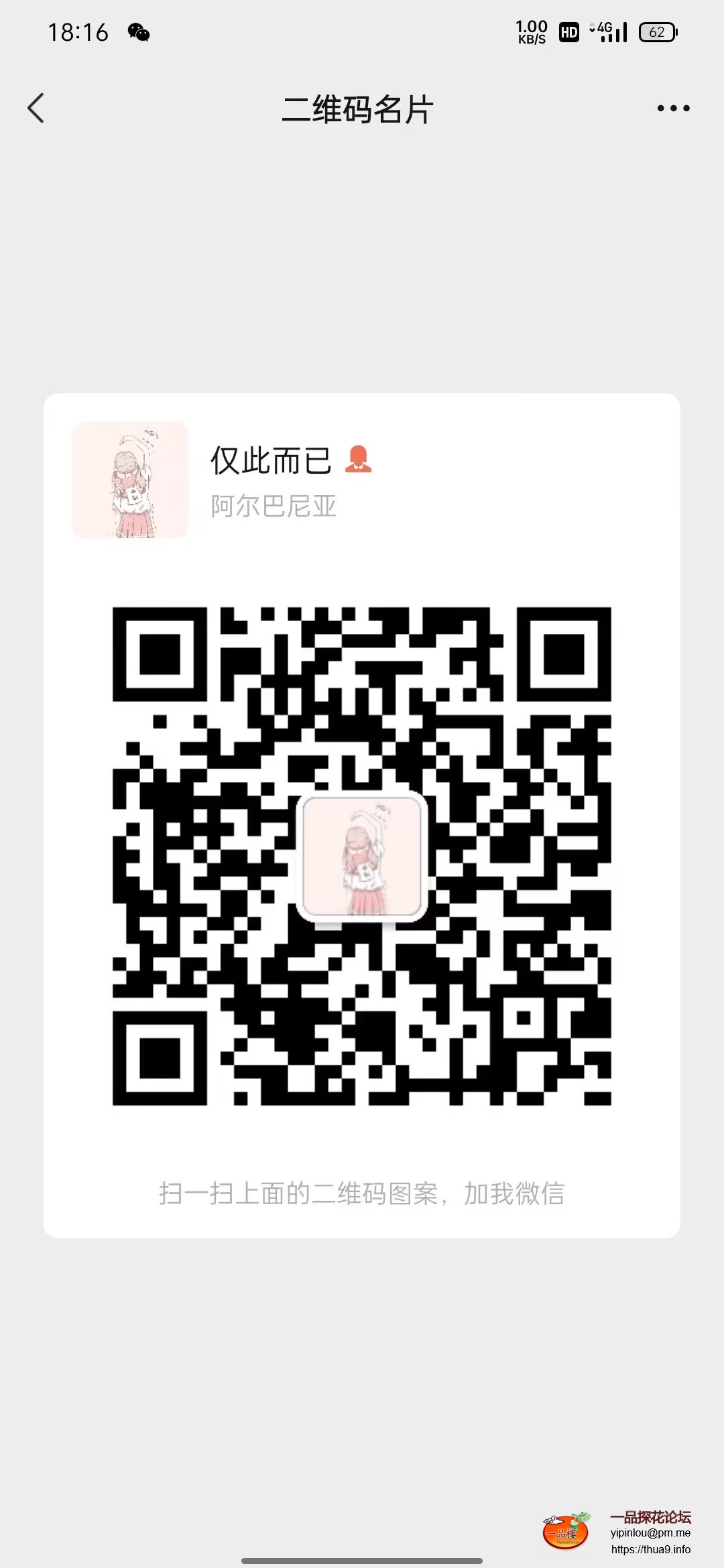Tap the battery level indicator
The height and width of the screenshot is (1568, 724).
[657, 31]
